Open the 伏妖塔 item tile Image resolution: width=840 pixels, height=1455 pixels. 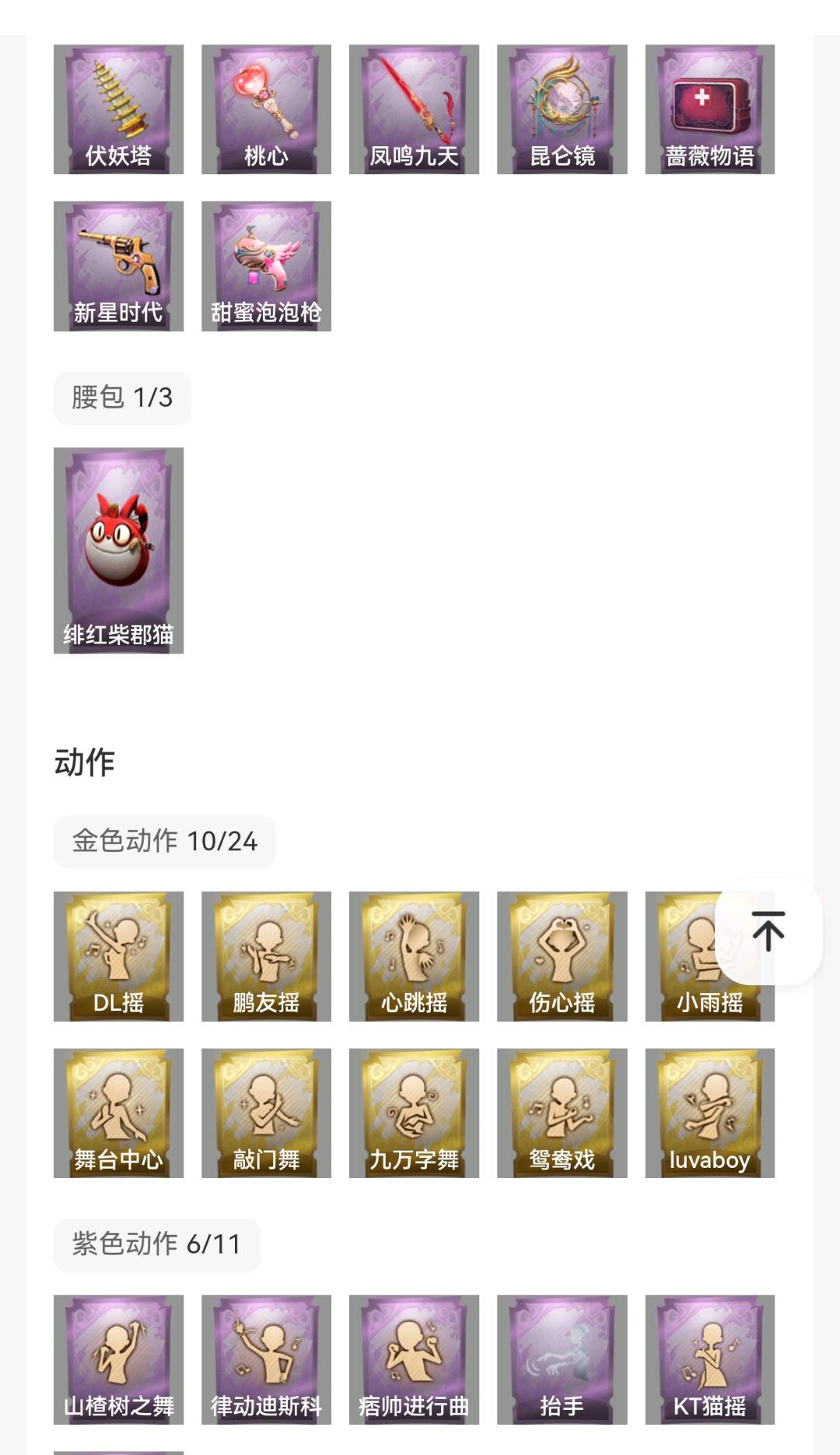pyautogui.click(x=118, y=109)
